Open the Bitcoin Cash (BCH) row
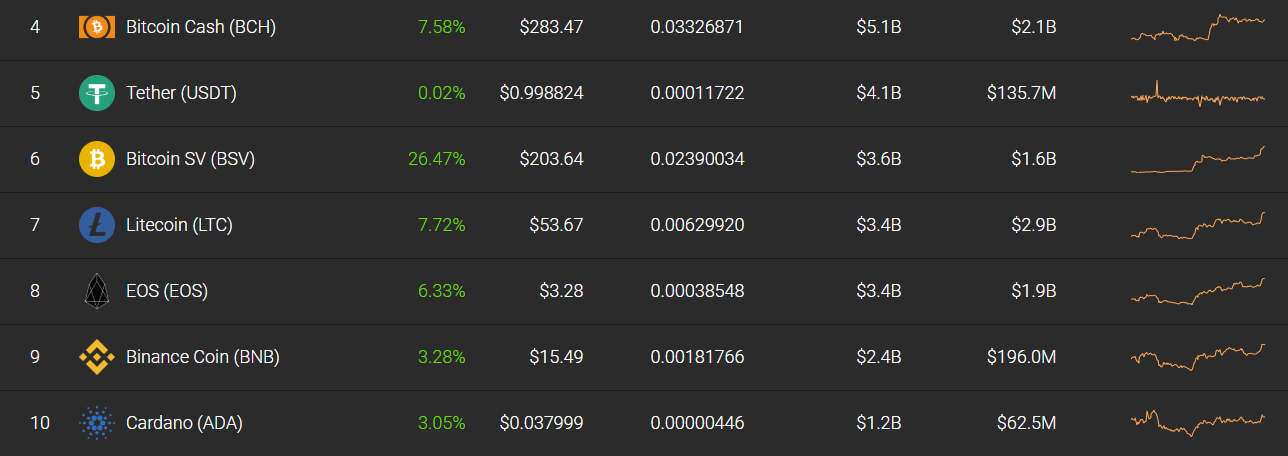This screenshot has height=456, width=1288. pyautogui.click(x=200, y=27)
